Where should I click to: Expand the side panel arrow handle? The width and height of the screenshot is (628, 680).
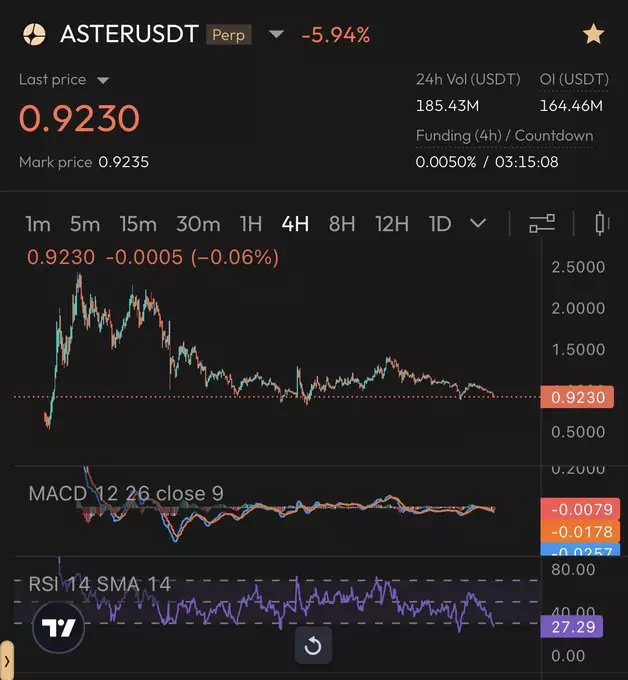point(8,660)
